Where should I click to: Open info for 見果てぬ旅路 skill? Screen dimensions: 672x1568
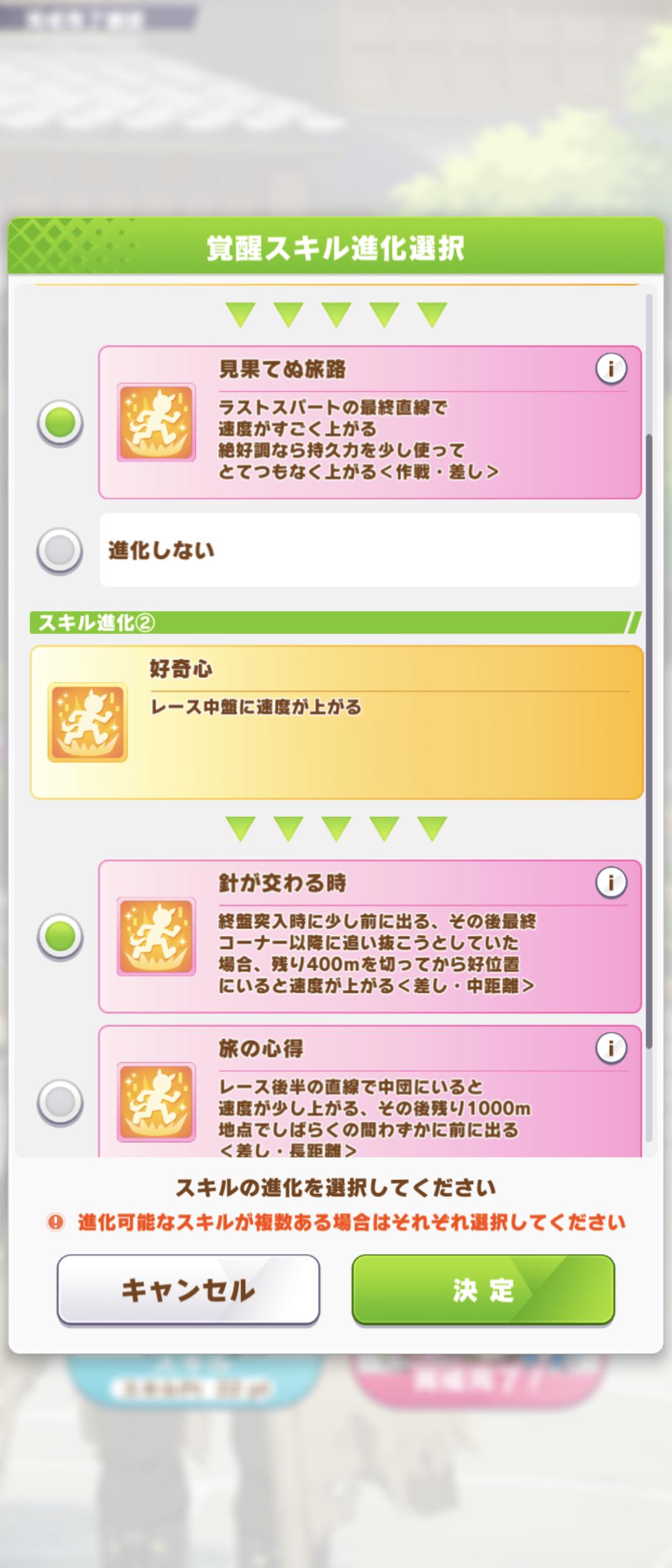(610, 370)
